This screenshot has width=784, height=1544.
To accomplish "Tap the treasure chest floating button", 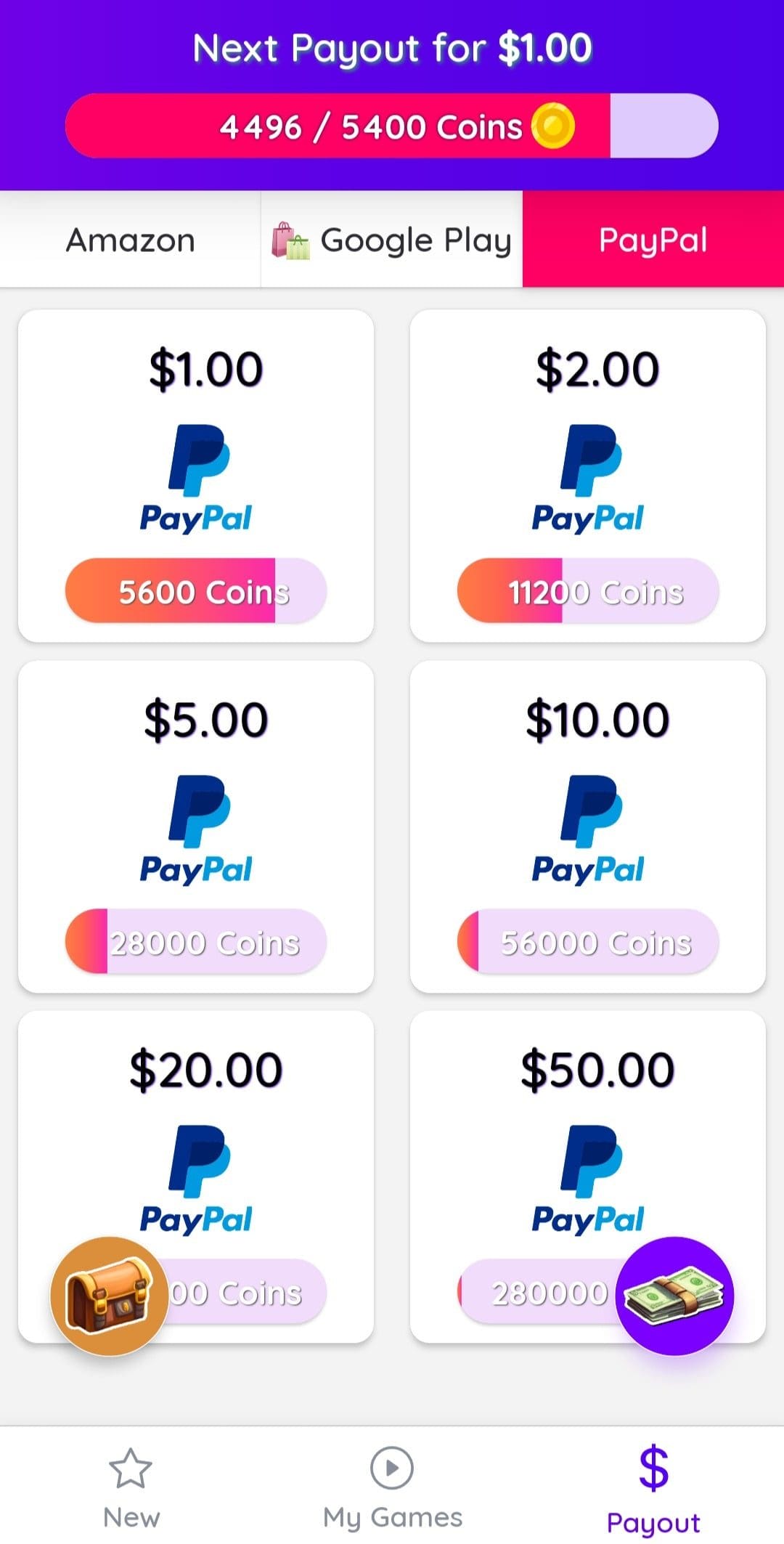I will pos(109,1296).
